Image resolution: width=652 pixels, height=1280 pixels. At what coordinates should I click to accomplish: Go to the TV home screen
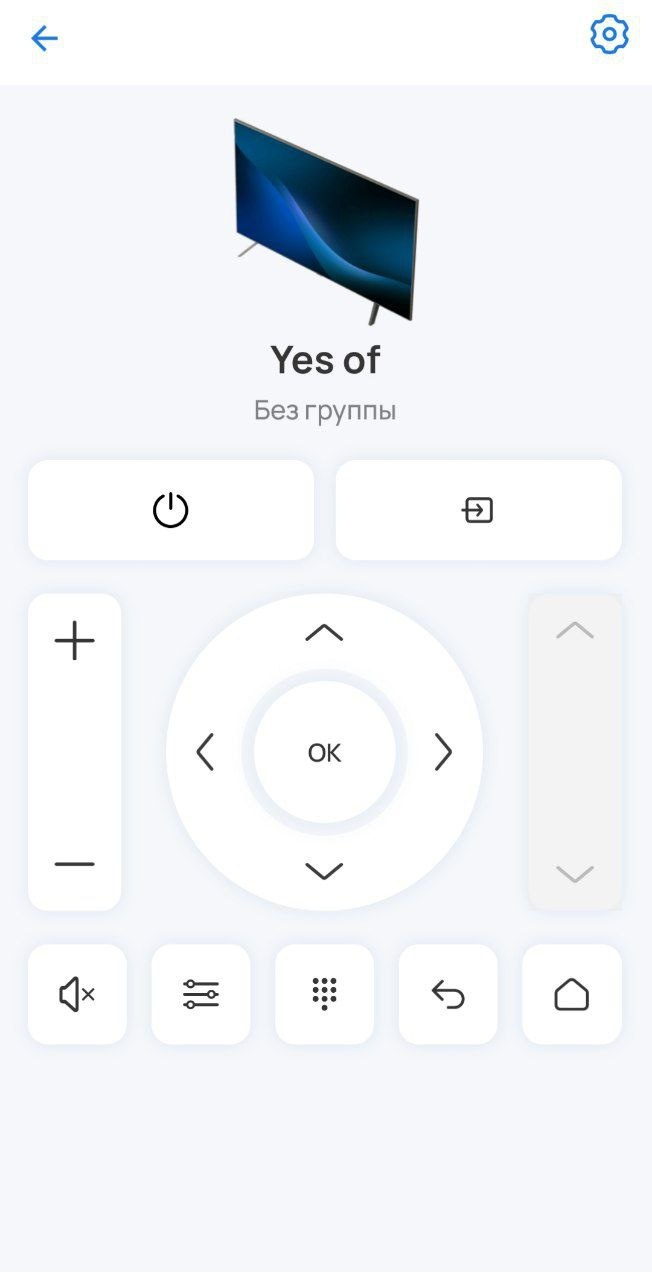572,994
